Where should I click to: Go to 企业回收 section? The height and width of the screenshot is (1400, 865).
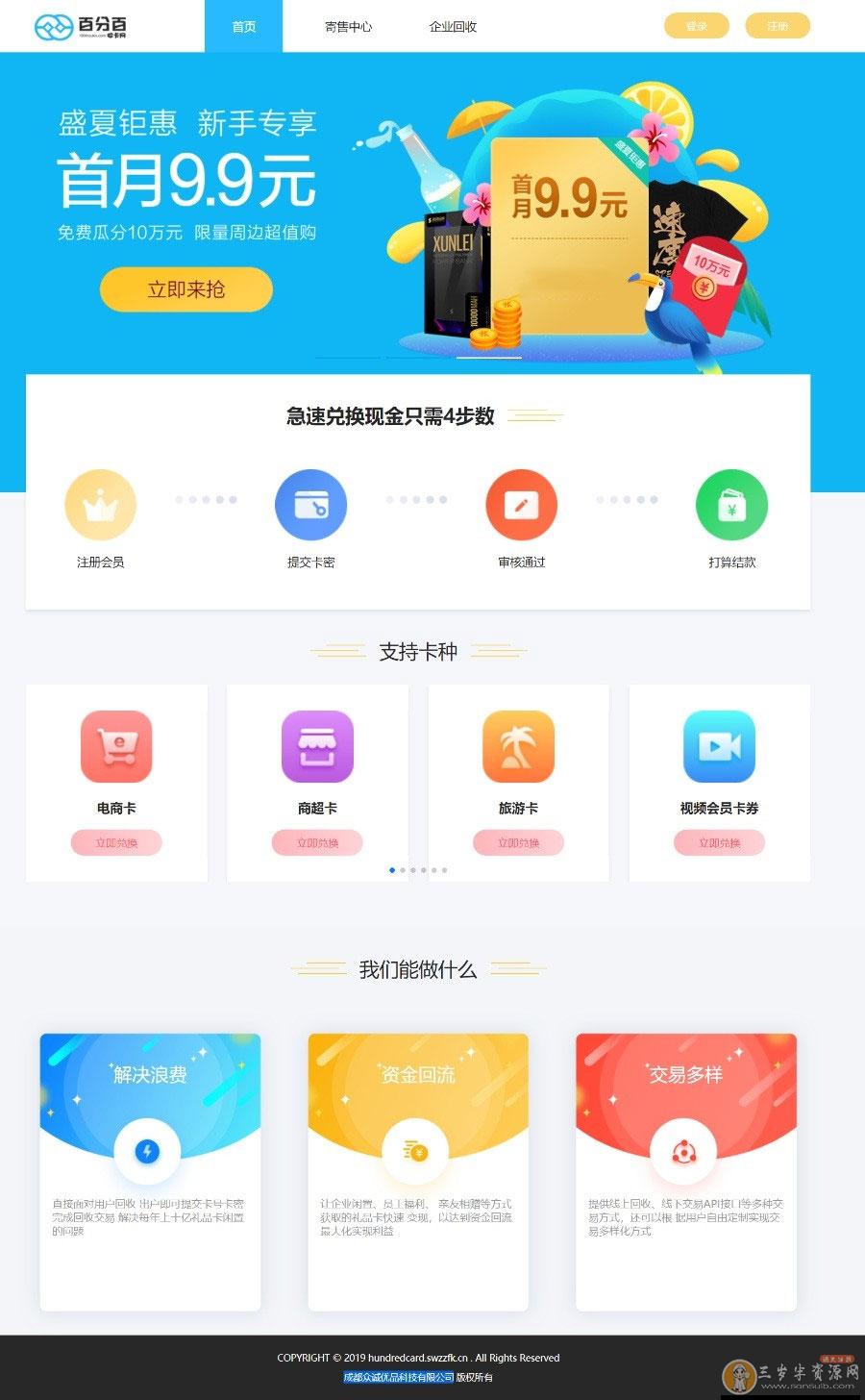click(x=453, y=26)
